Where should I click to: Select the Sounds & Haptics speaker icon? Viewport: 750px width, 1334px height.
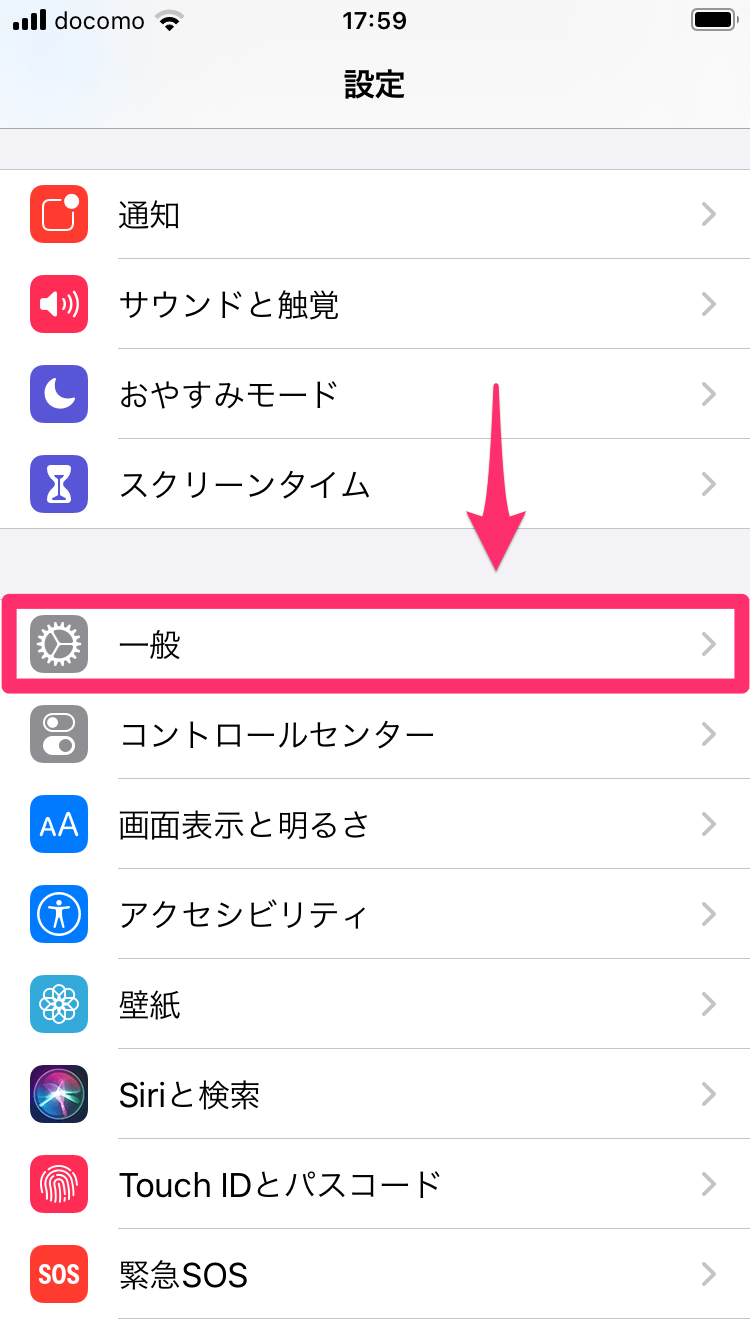click(58, 304)
